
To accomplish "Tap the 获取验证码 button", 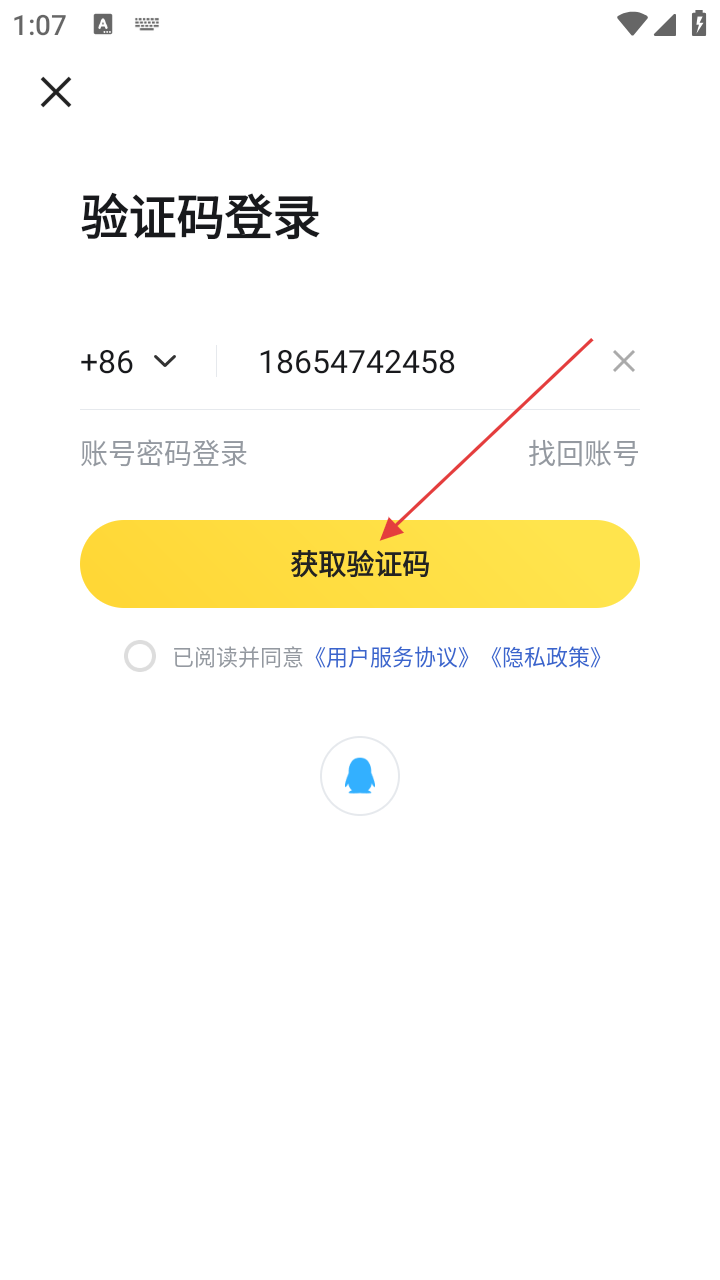I will pos(360,564).
